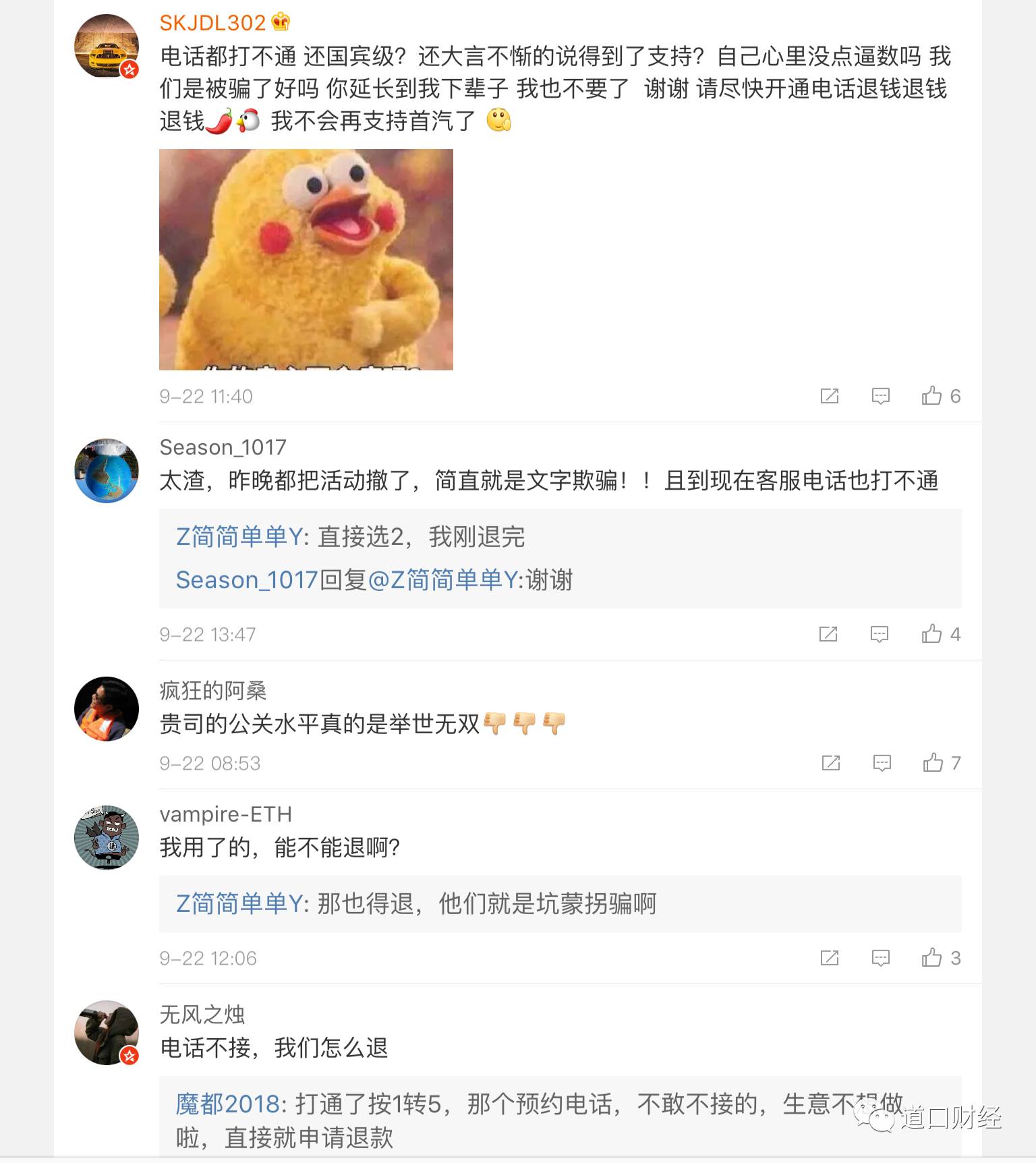
Task: Reply to Season_1017's comment
Action: point(879,634)
